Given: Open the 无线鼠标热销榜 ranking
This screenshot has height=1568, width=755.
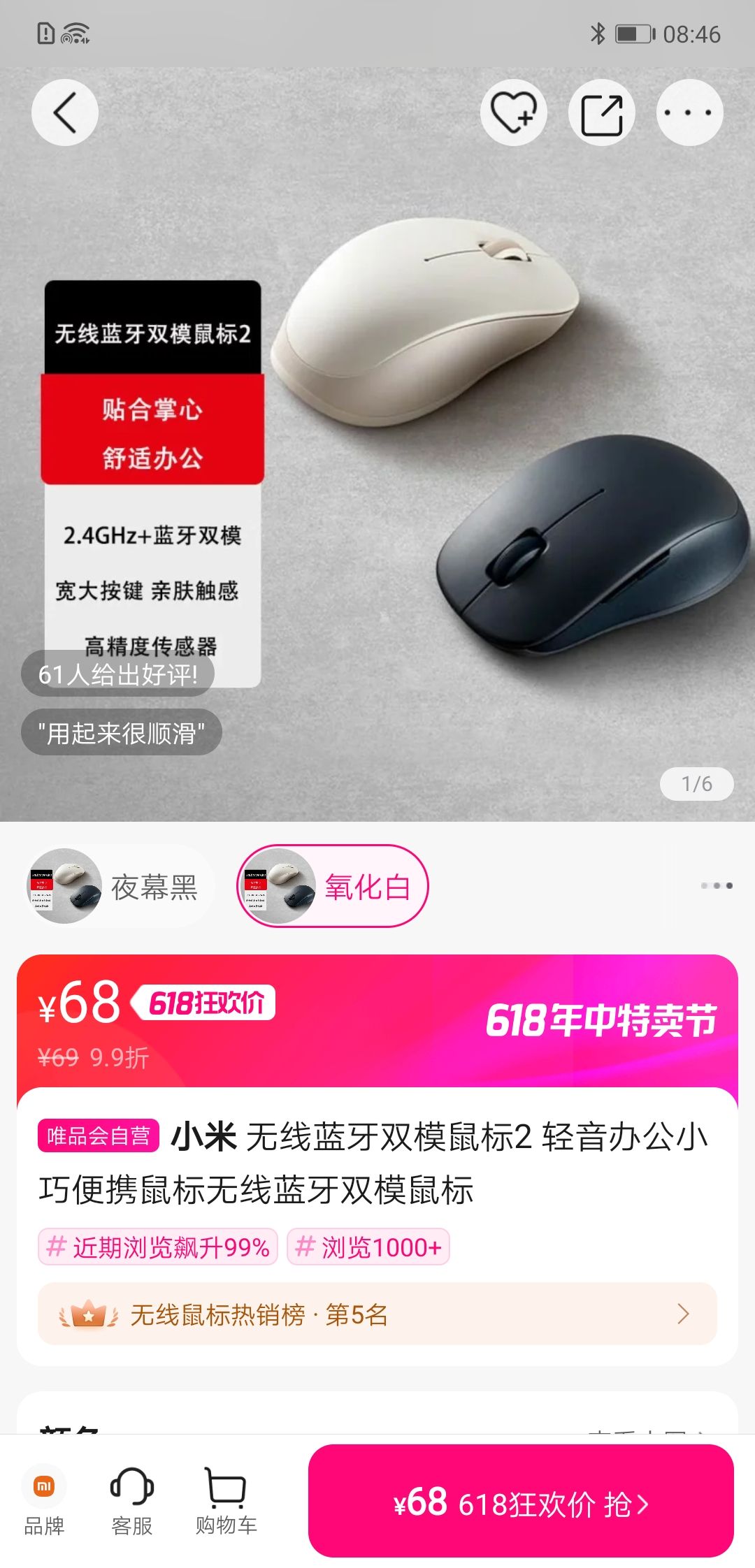Looking at the screenshot, I should (377, 1314).
